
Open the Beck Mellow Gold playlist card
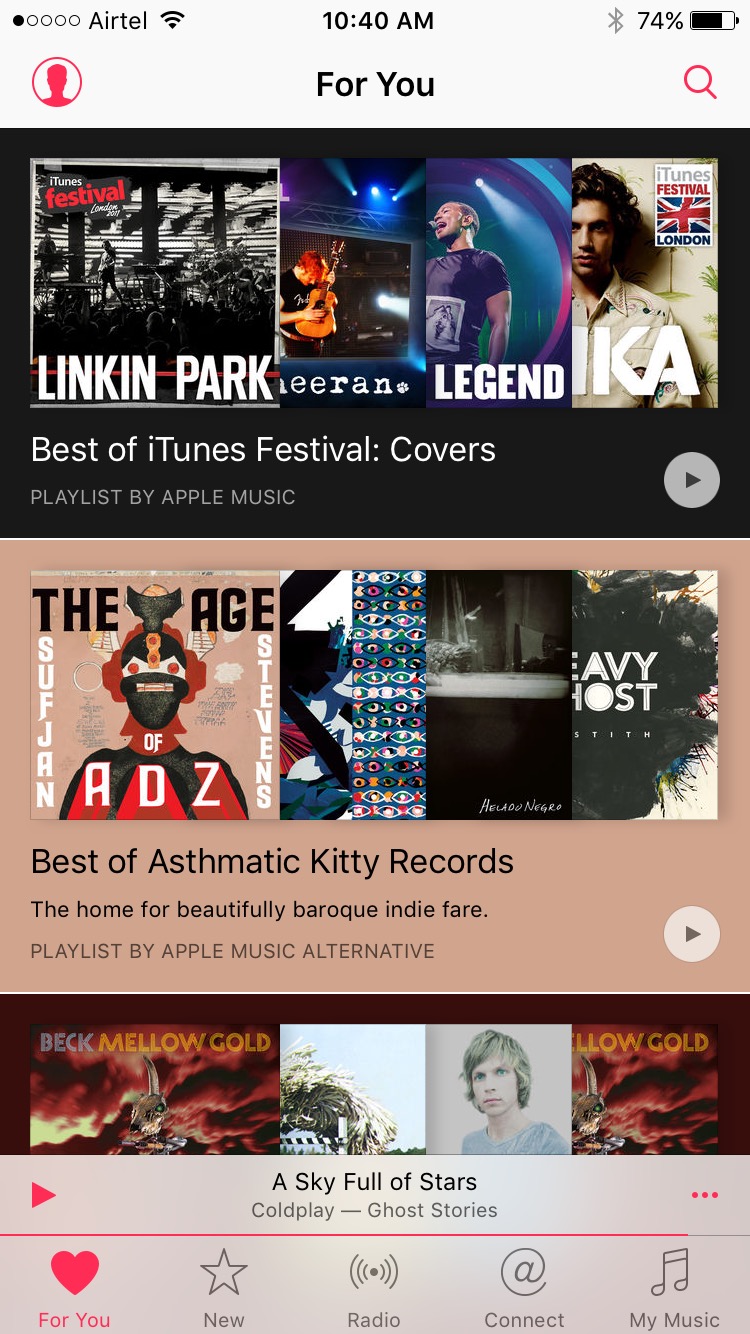374,1088
